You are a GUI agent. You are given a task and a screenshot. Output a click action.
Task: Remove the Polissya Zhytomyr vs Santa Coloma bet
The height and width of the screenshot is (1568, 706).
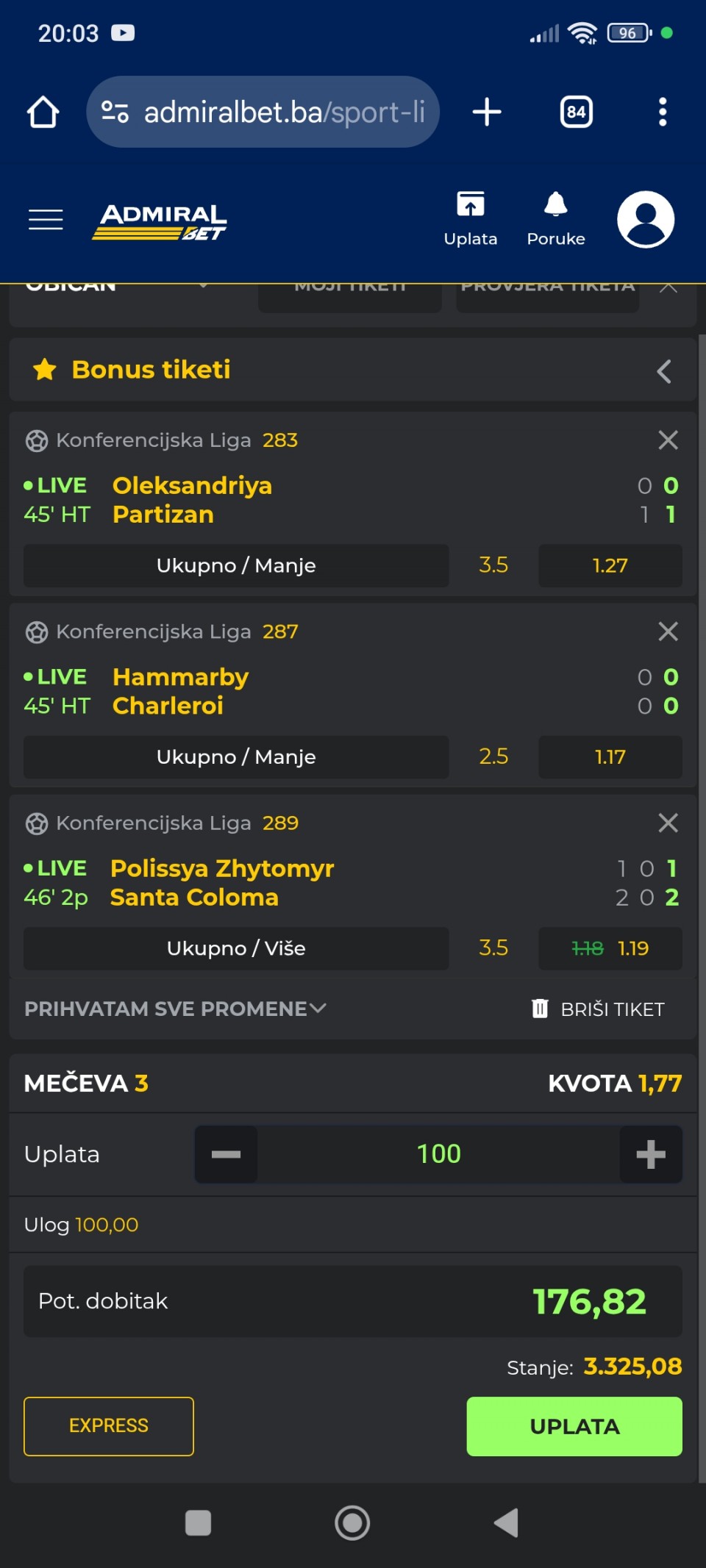(x=668, y=822)
